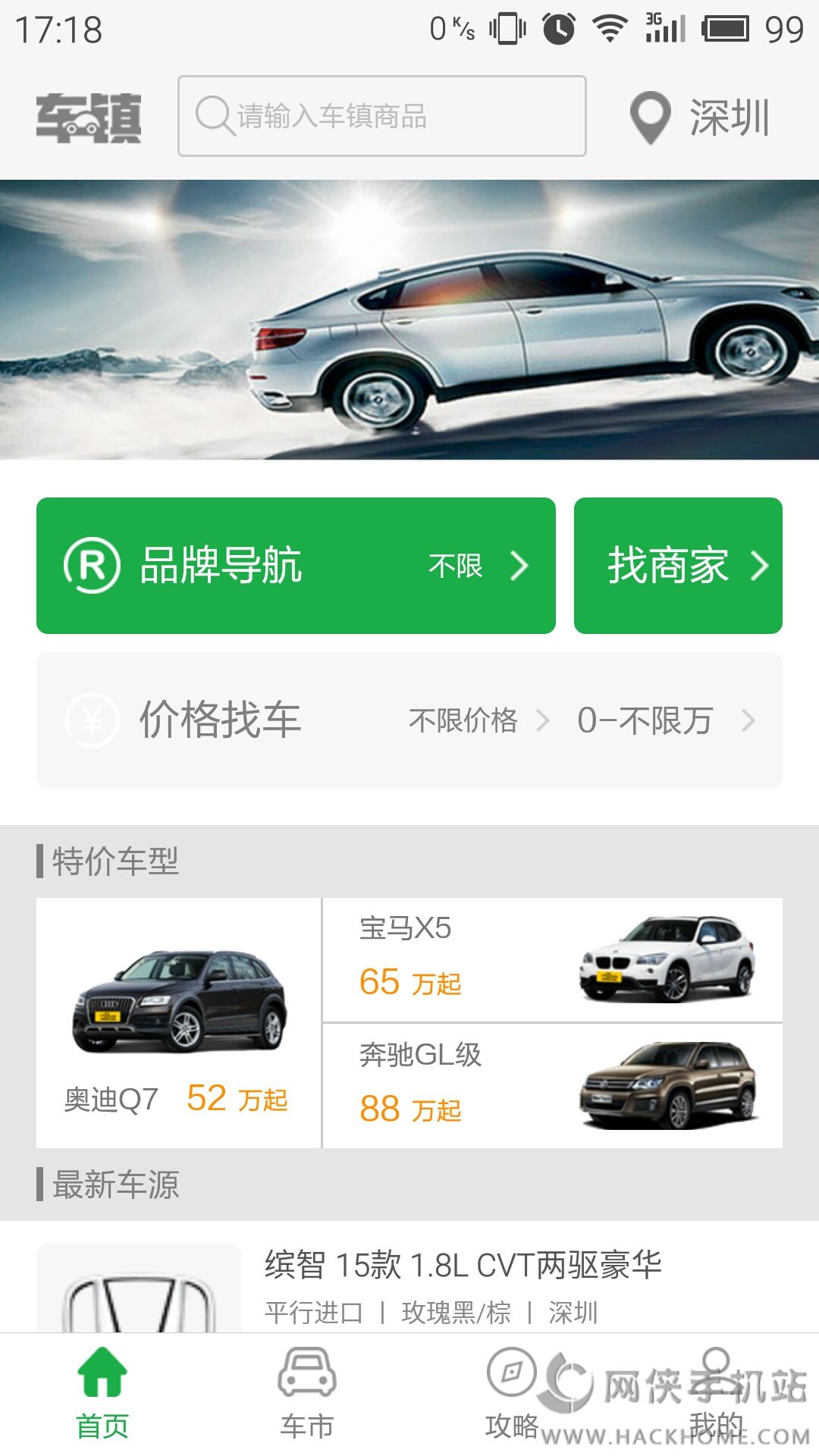
Task: Open 品牌导航 brand navigation
Action: click(296, 566)
